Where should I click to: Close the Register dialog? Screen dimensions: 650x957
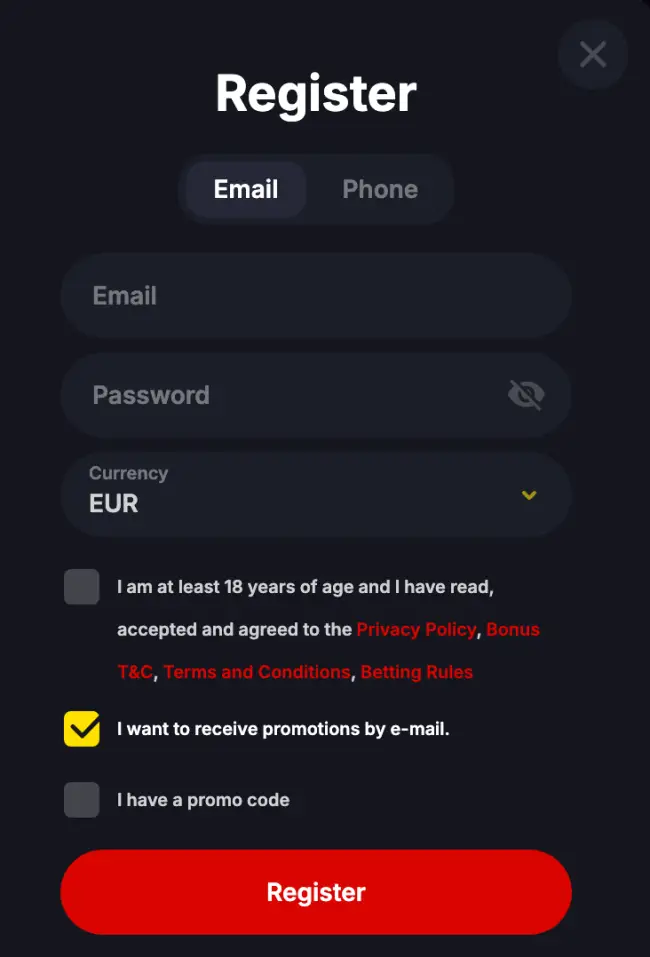[x=593, y=54]
